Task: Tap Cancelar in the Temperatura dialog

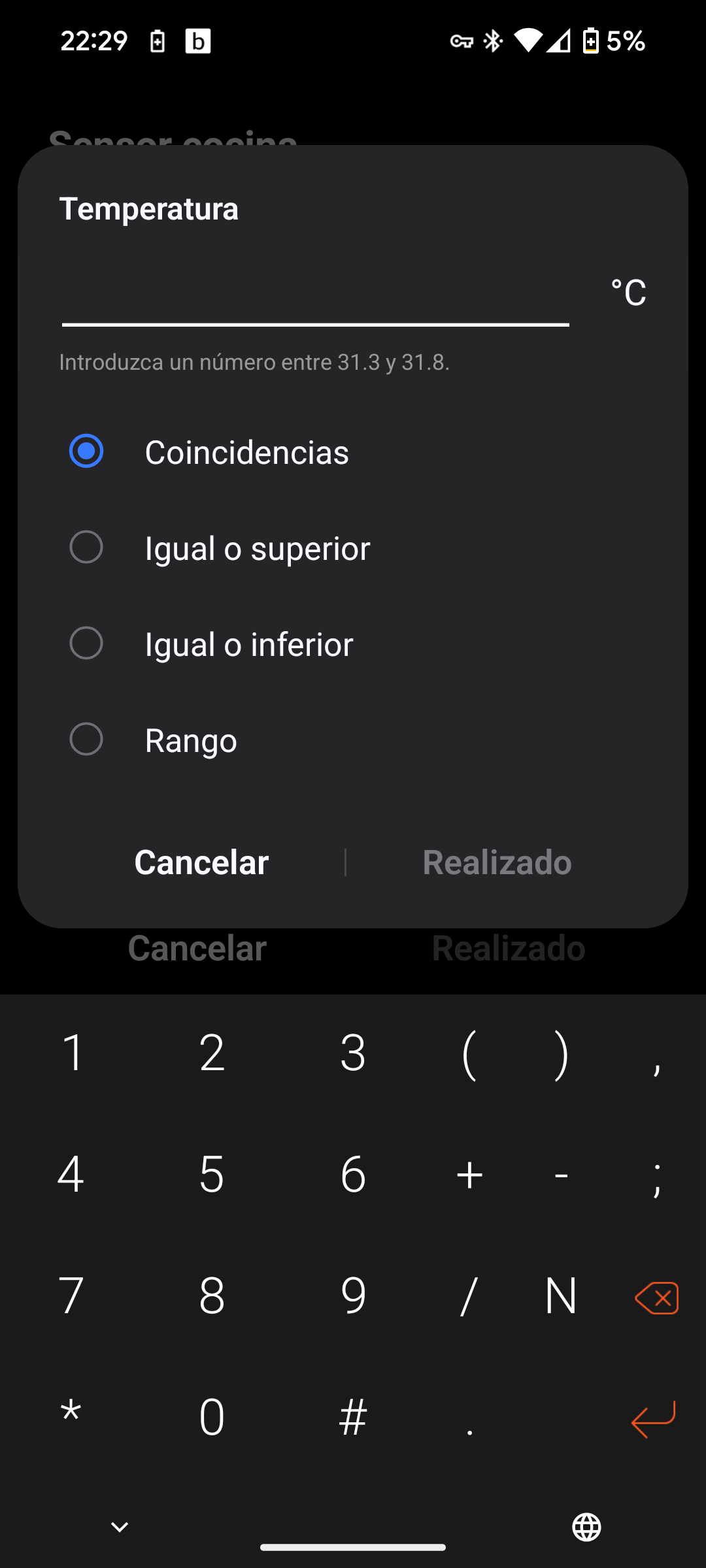Action: pos(201,862)
